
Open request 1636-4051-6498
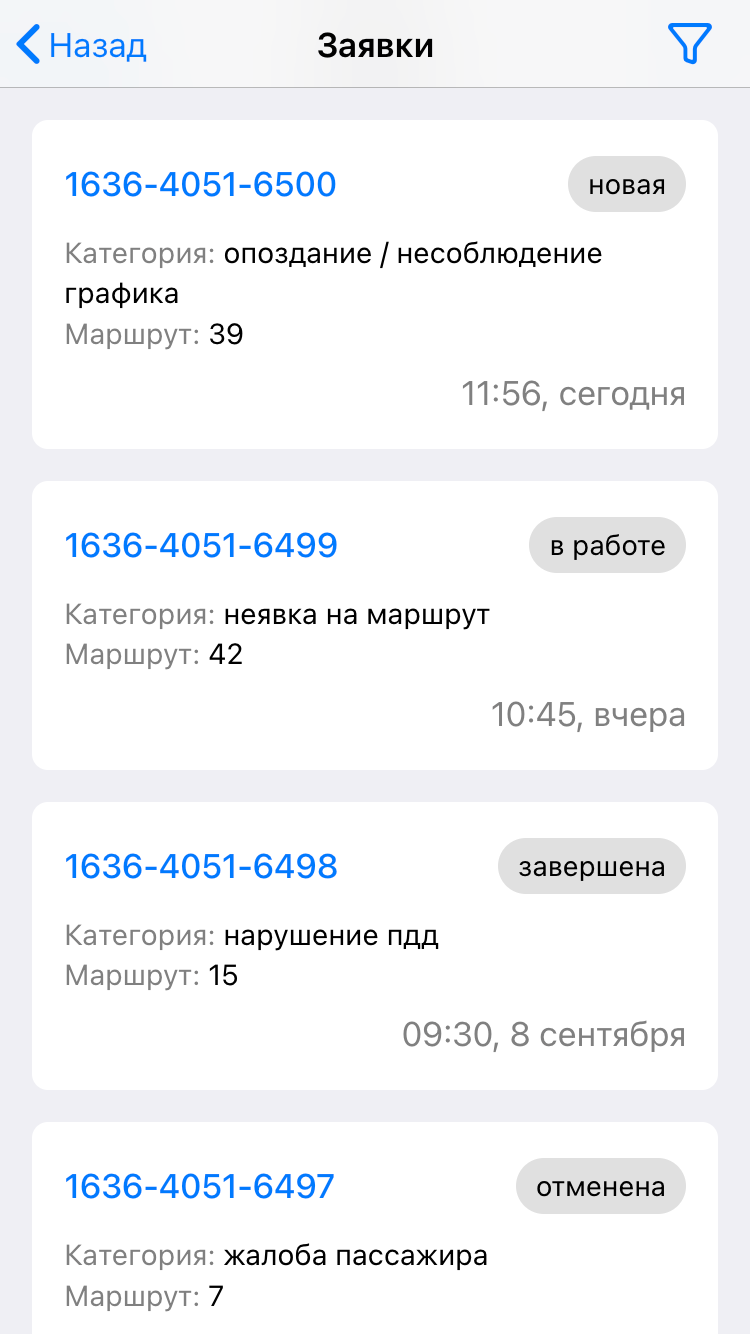(201, 866)
